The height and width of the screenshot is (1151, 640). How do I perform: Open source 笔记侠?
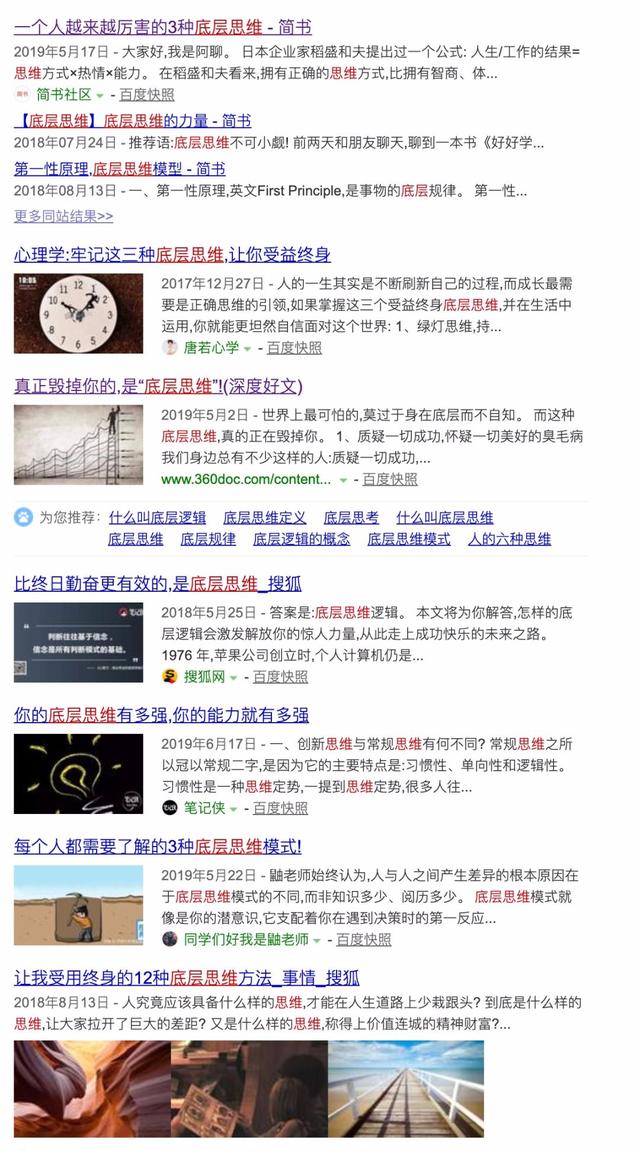pos(203,808)
